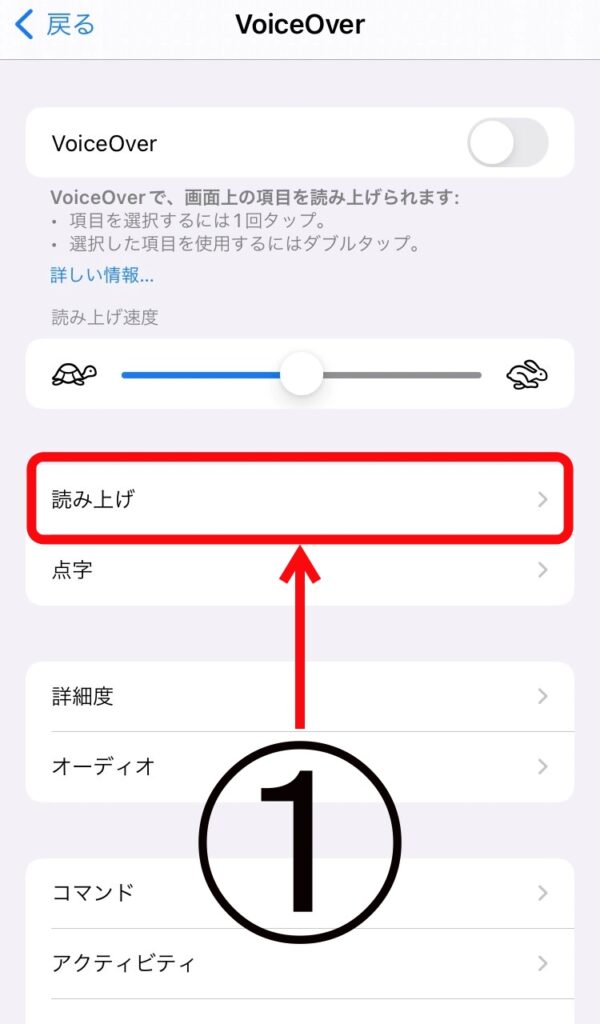Image resolution: width=600 pixels, height=1024 pixels.
Task: Tap the 読み上げ速度 speed slider
Action: click(x=300, y=375)
